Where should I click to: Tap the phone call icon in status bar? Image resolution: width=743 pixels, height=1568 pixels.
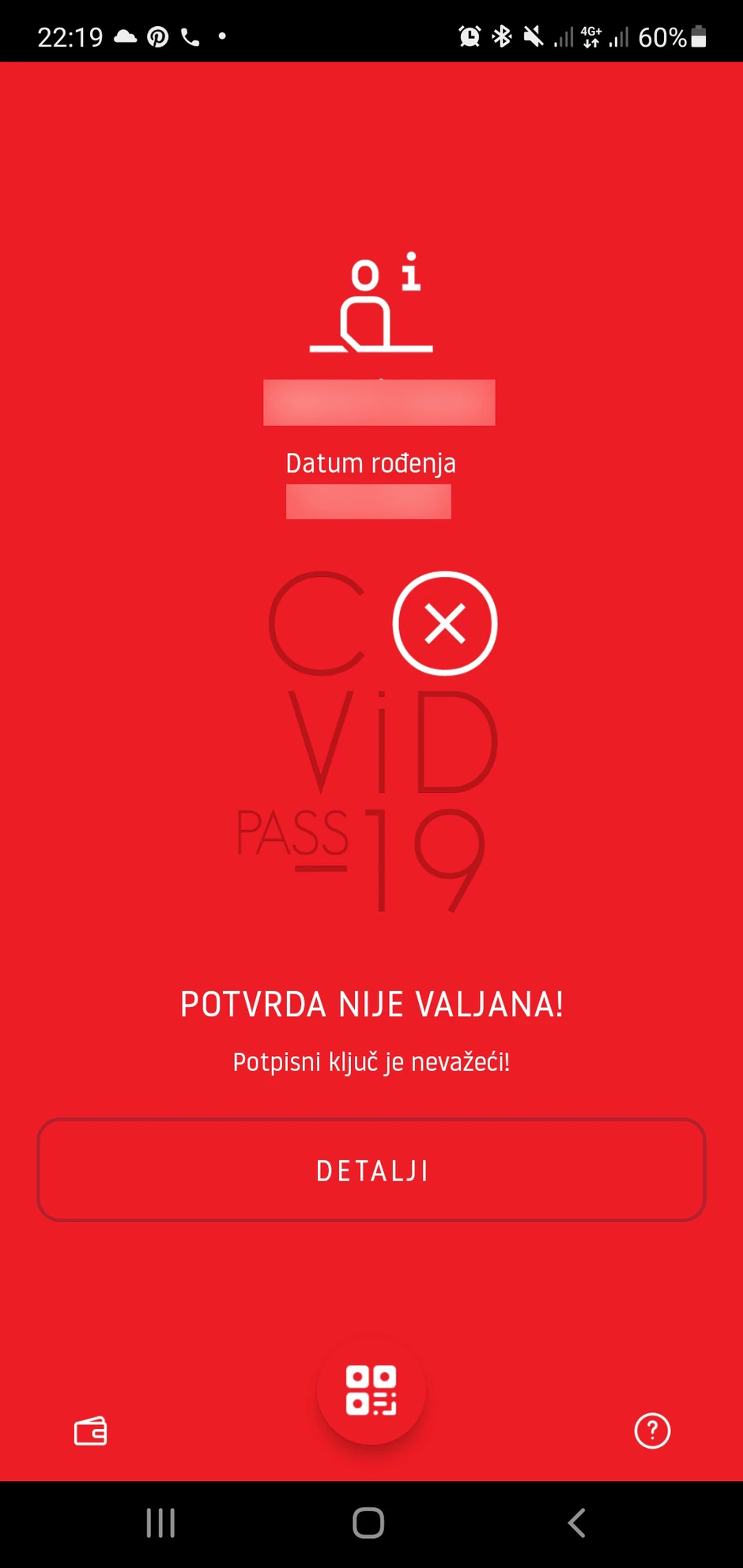(x=190, y=36)
